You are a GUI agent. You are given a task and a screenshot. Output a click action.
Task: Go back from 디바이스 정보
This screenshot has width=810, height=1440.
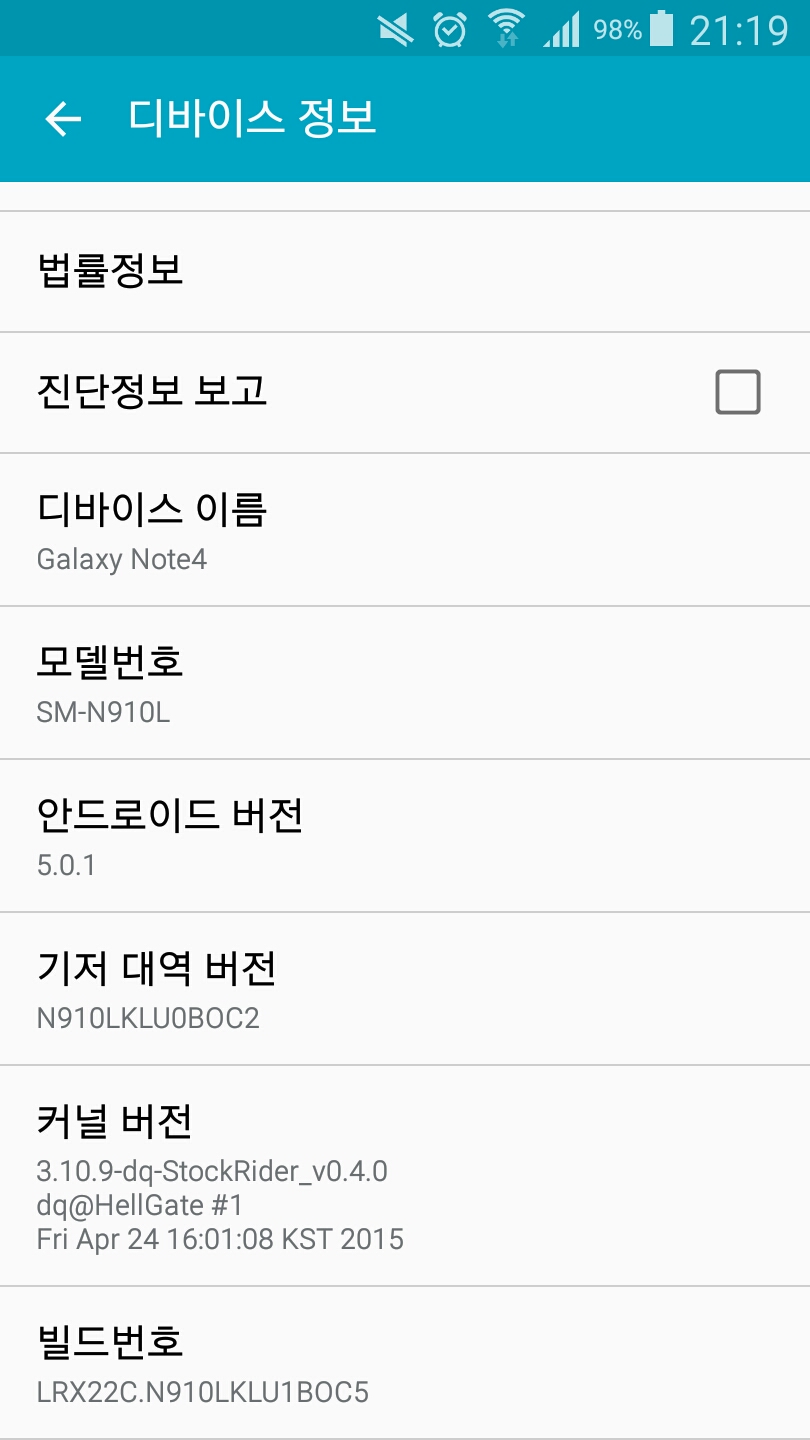(x=63, y=120)
